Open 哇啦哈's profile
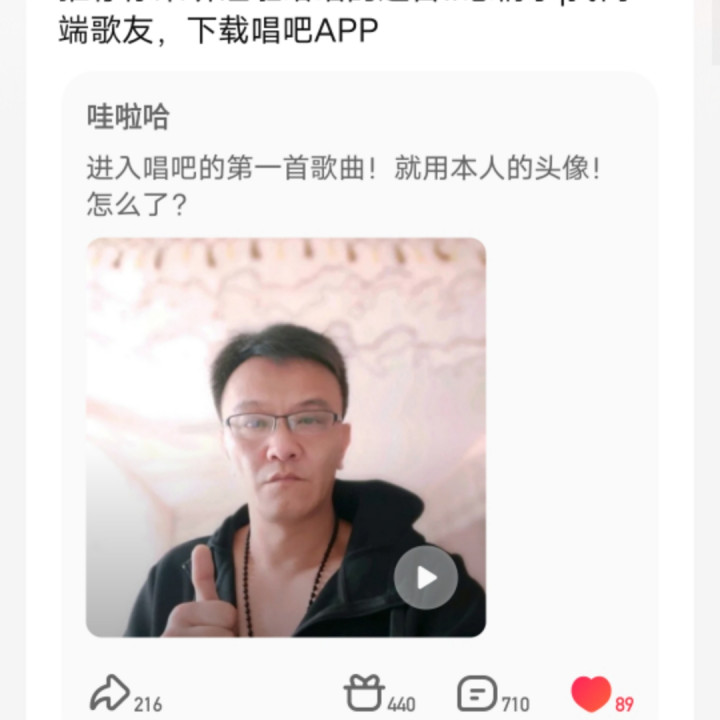Image resolution: width=720 pixels, height=720 pixels. click(128, 118)
